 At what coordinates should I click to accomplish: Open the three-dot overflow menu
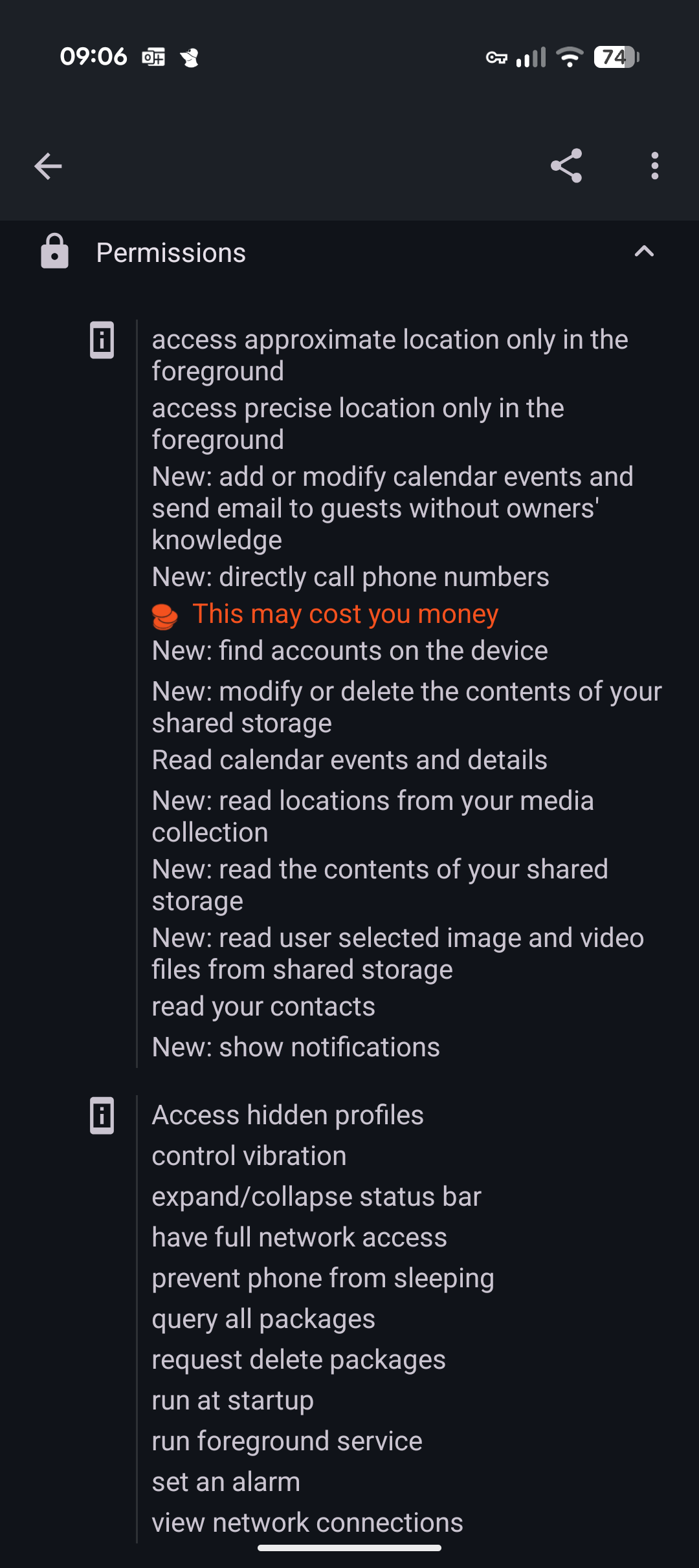tap(655, 166)
